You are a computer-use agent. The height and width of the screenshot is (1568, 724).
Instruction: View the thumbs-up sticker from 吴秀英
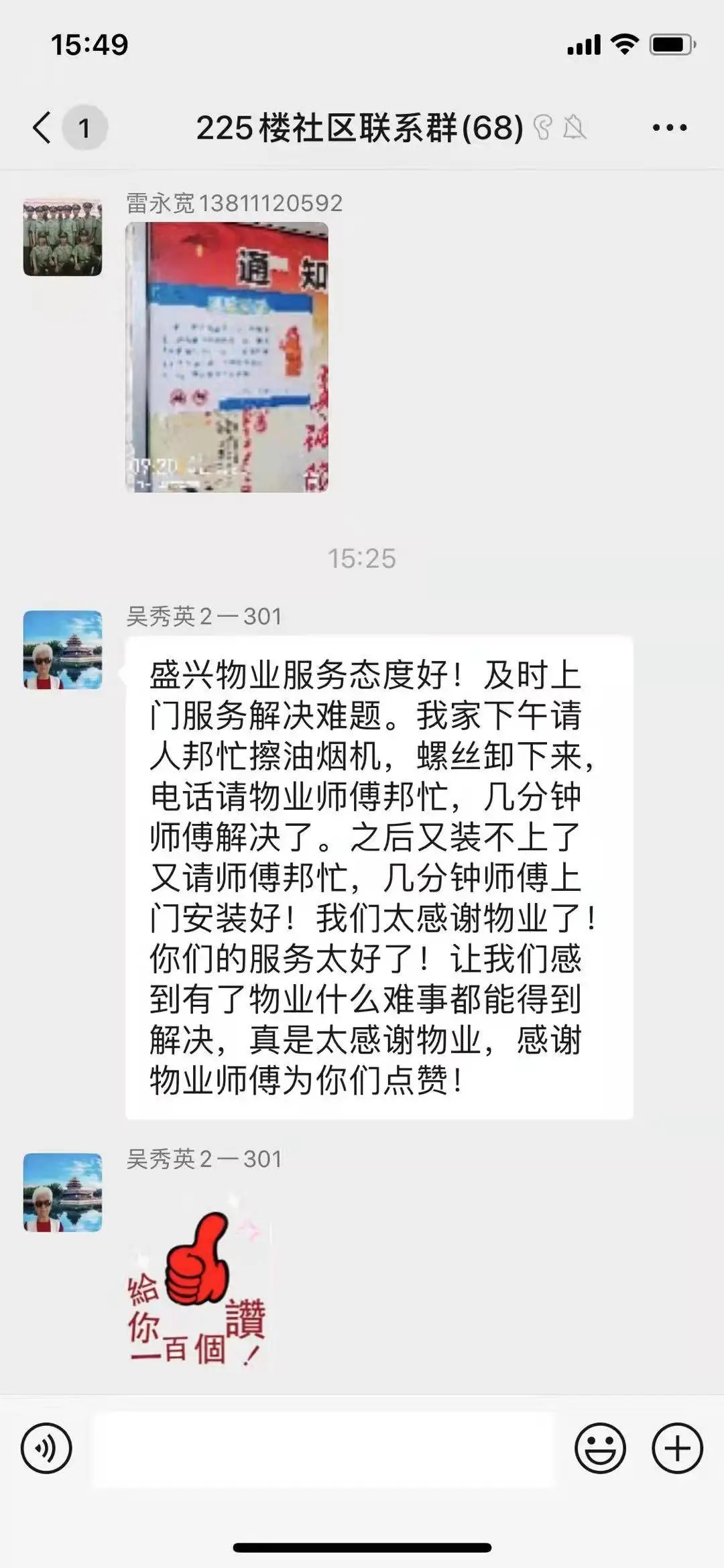click(197, 1286)
